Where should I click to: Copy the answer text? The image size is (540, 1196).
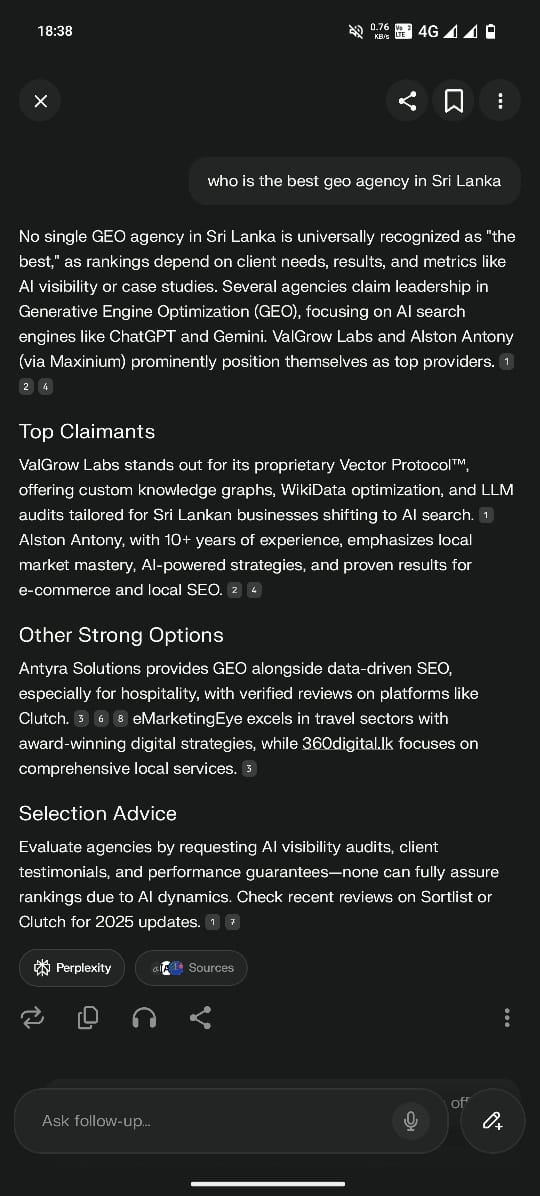(x=88, y=1018)
